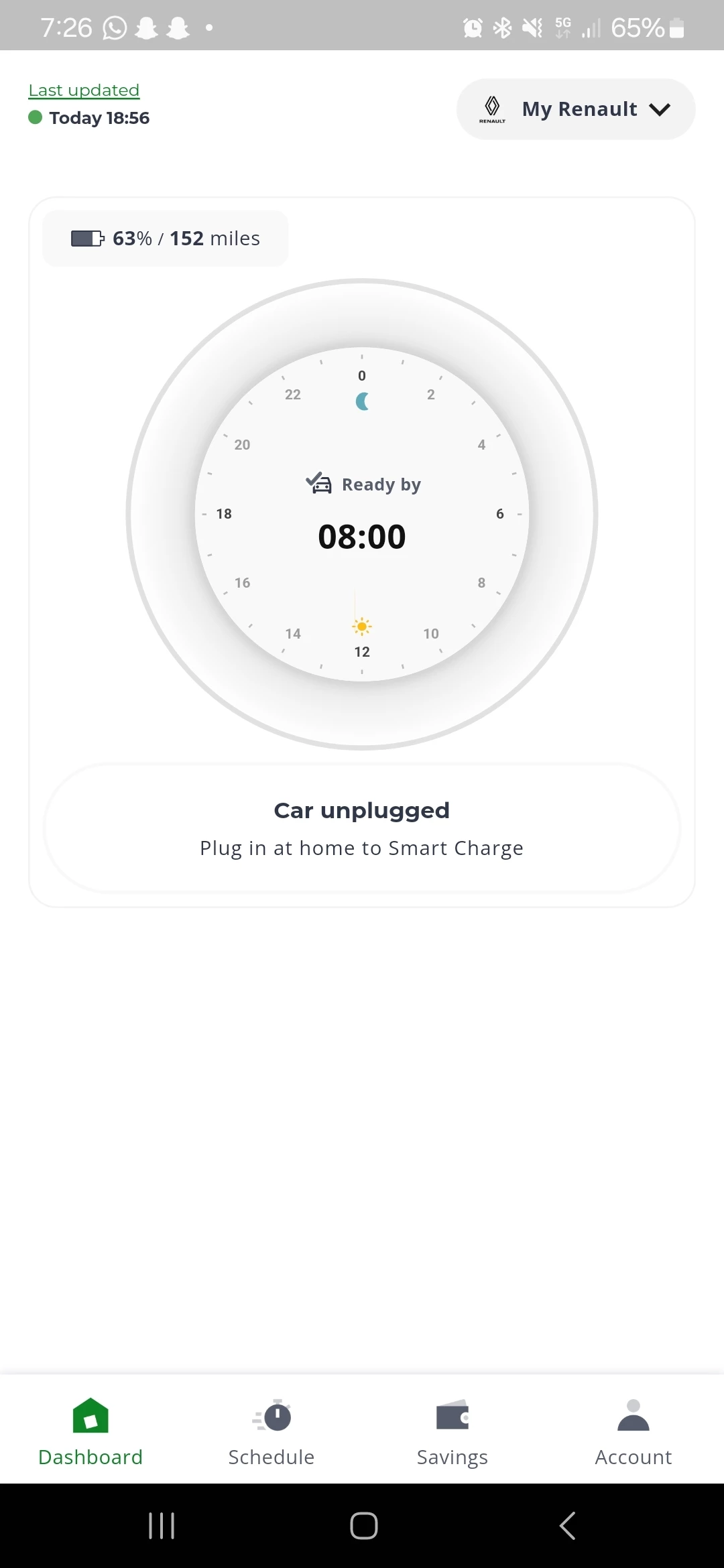
Task: Open the Ready by 08:00 clock dial
Action: [x=362, y=515]
